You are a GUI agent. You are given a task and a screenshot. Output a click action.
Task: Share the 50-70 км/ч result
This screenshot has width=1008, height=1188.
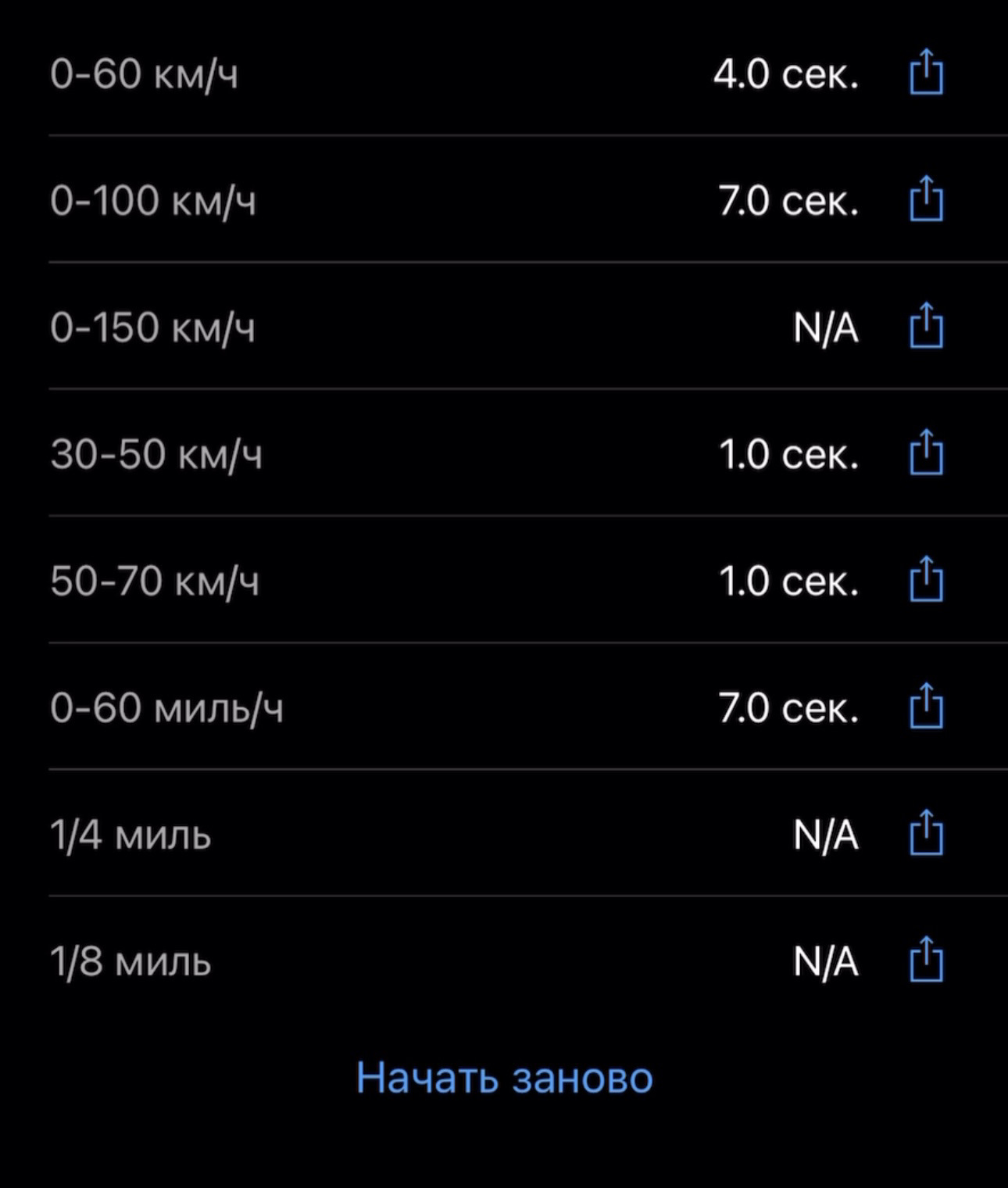(927, 580)
